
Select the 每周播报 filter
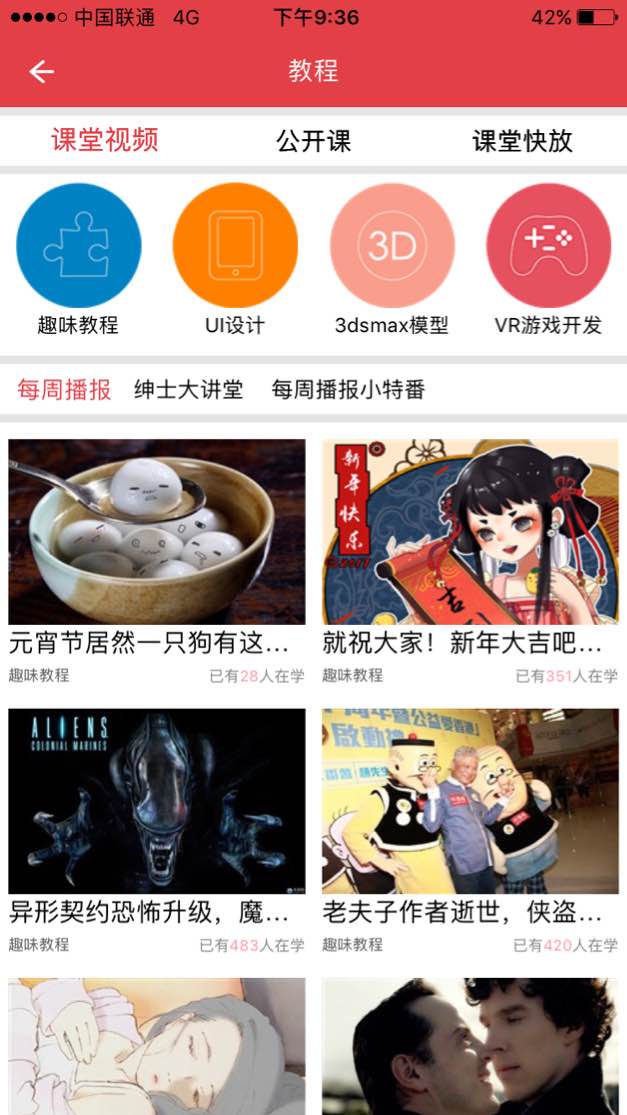[64, 390]
